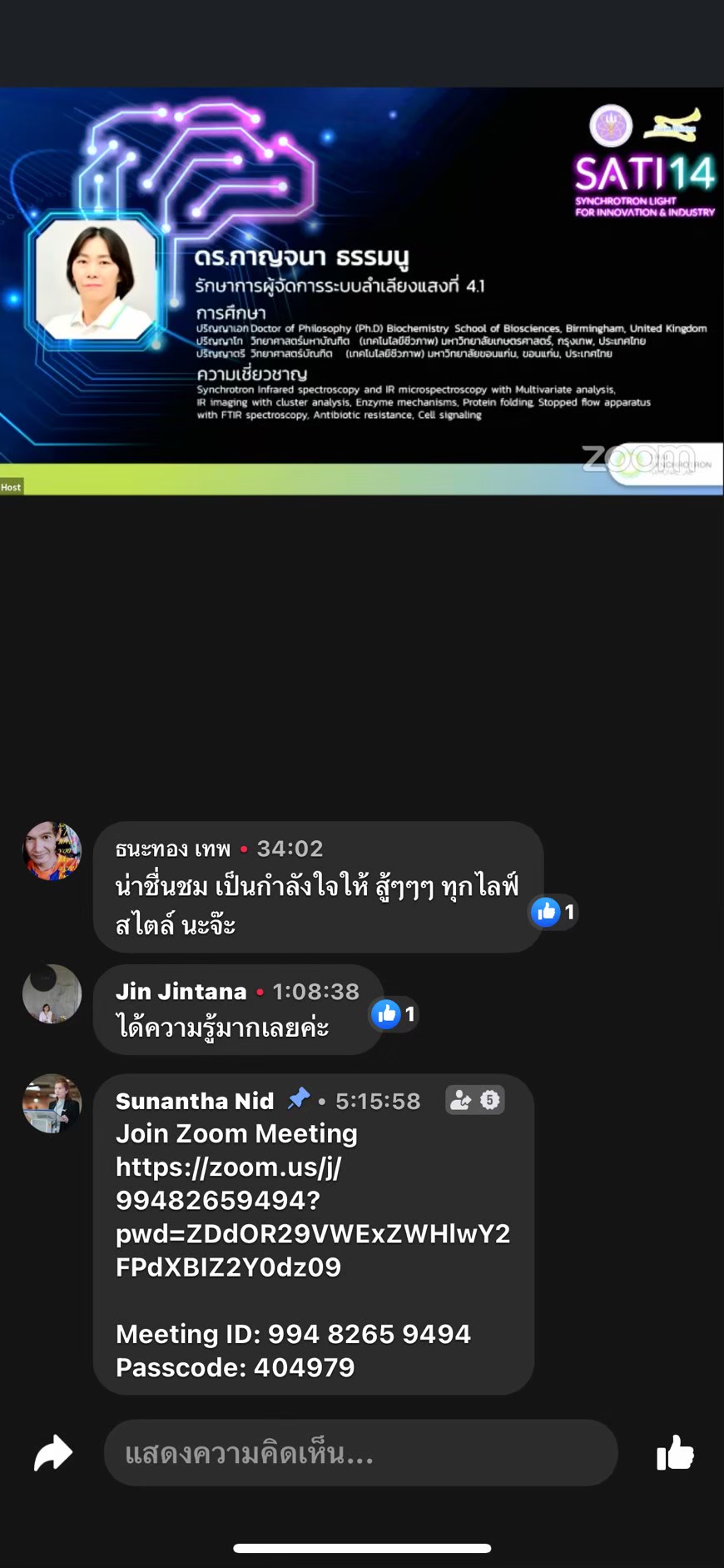Open Jin Jintana's profile picture
Image resolution: width=724 pixels, height=1568 pixels.
pos(52,994)
